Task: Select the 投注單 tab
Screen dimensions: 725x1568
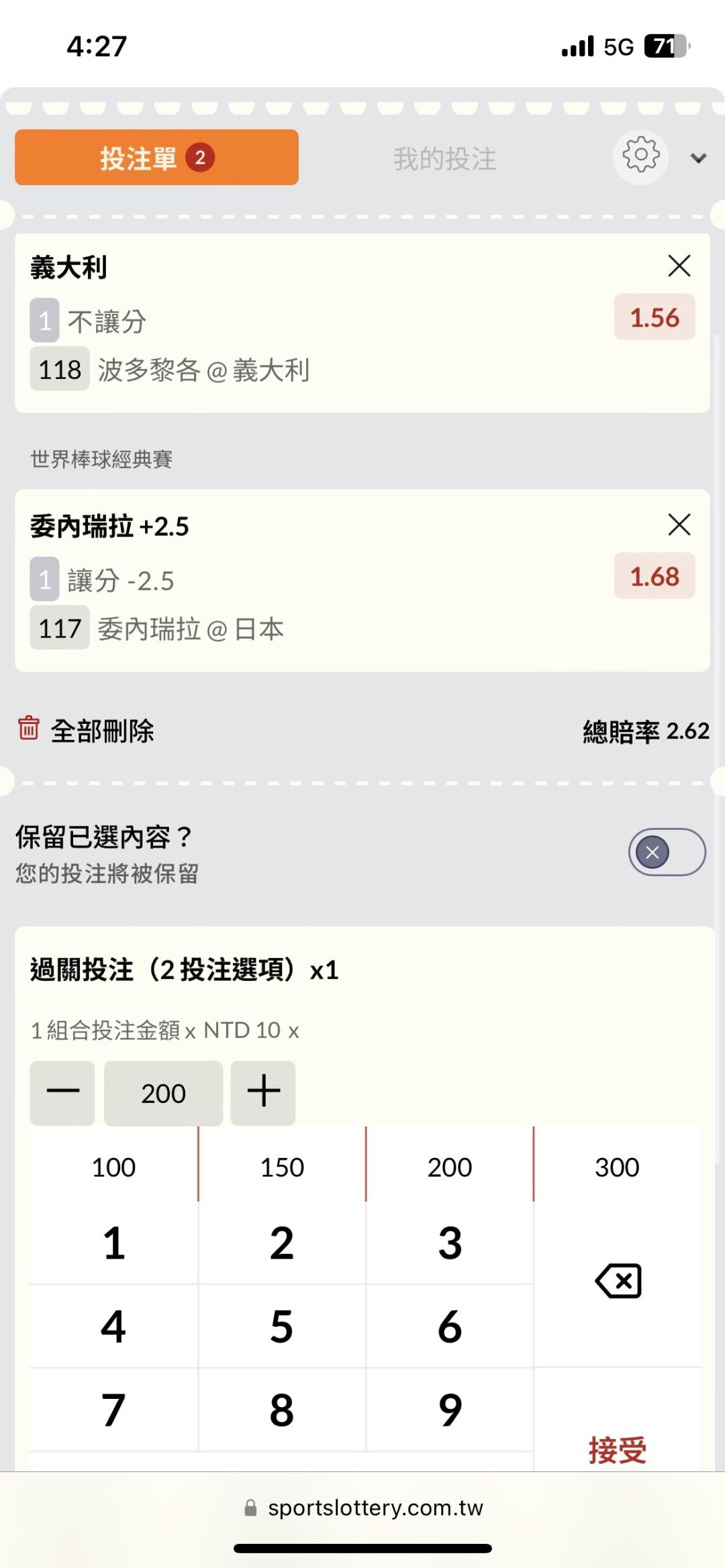Action: (156, 157)
